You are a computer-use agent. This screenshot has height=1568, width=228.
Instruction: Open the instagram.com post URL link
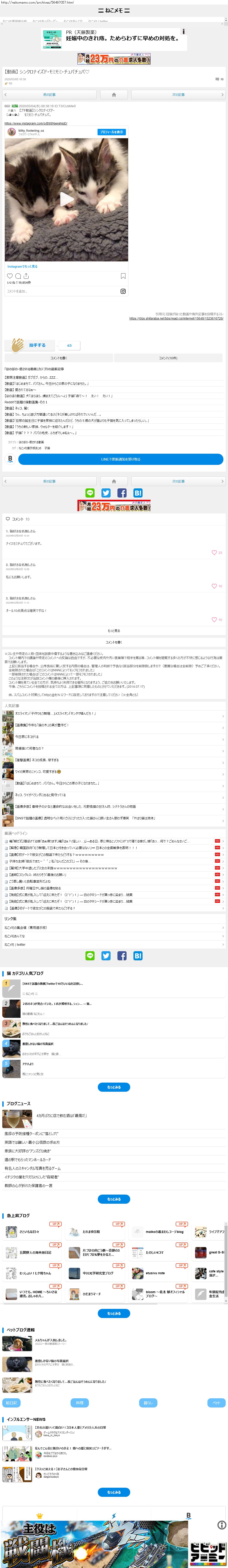[x=36, y=123]
